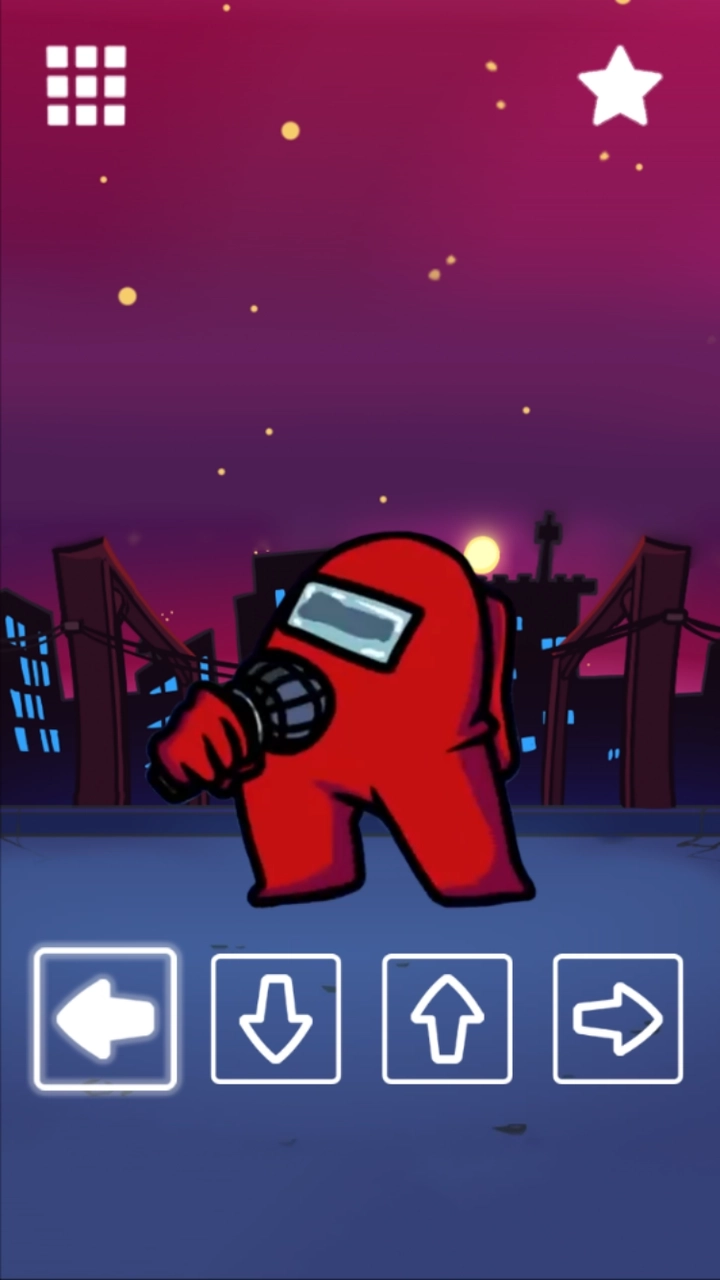Hit the up arrow button

point(447,1019)
